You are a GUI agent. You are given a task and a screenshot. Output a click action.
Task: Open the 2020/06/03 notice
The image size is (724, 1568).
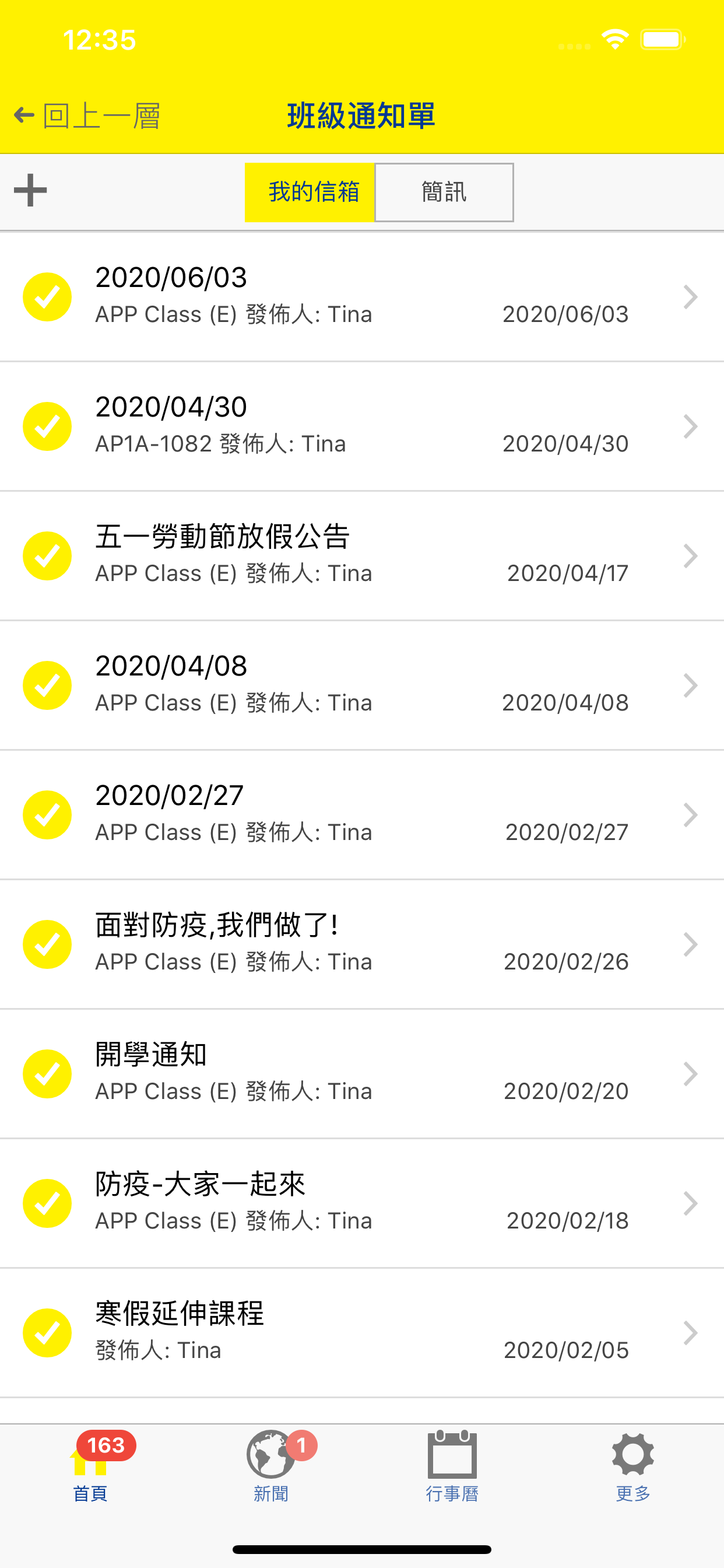362,296
